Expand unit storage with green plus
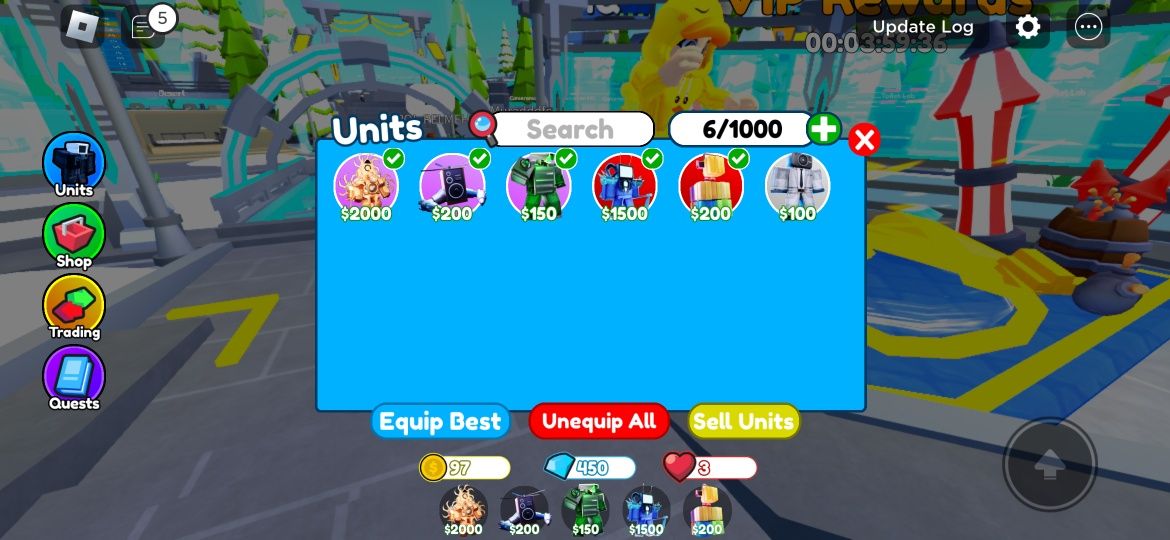Viewport: 1170px width, 540px height. tap(824, 129)
